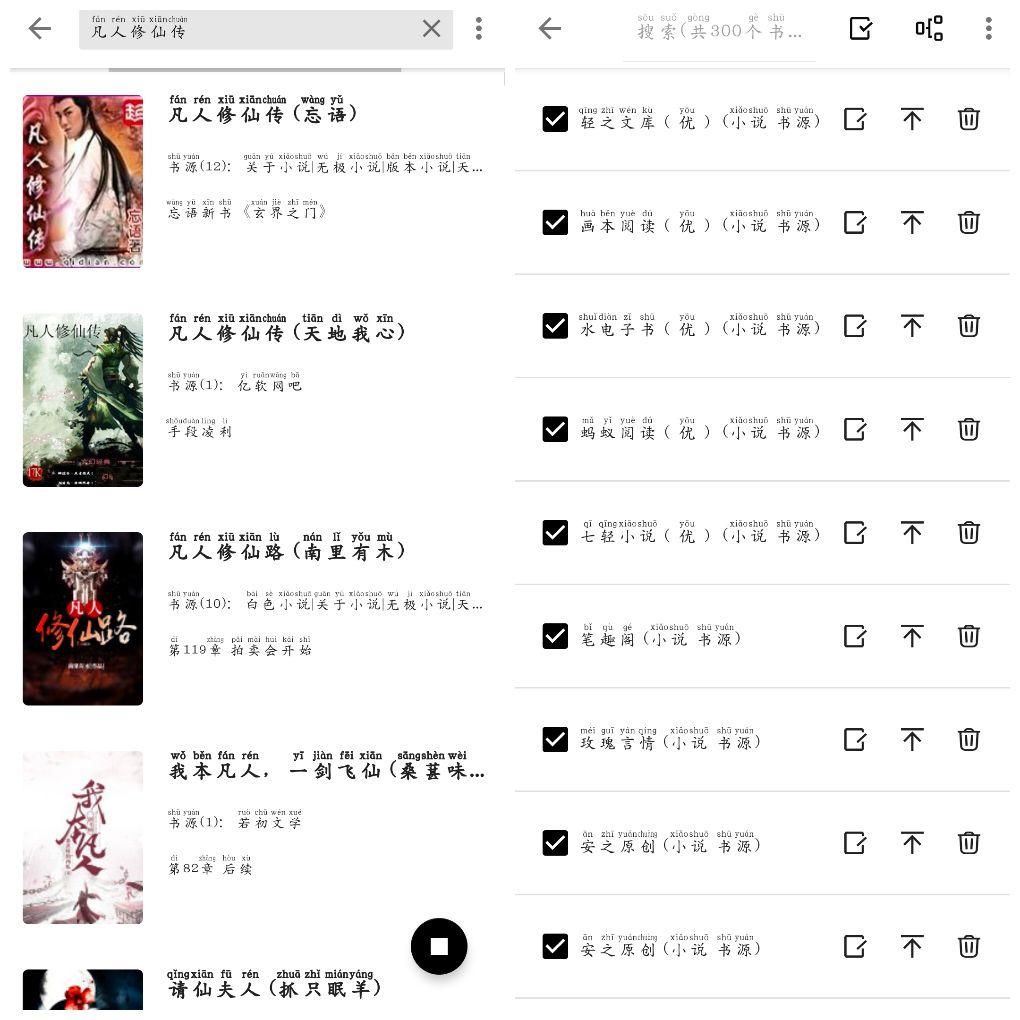Uncheck the 七轻小说 book source
Viewport: 1020px width, 1020px height.
555,533
